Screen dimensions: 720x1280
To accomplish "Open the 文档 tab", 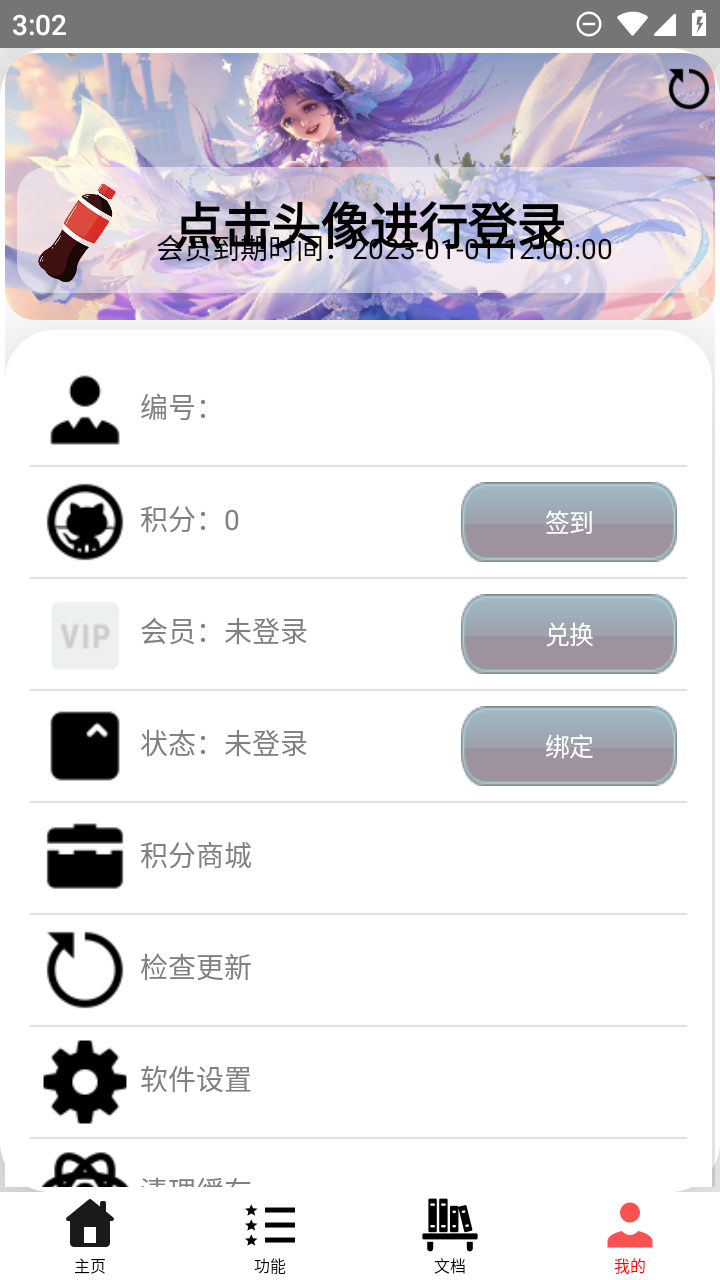I will [x=449, y=1238].
